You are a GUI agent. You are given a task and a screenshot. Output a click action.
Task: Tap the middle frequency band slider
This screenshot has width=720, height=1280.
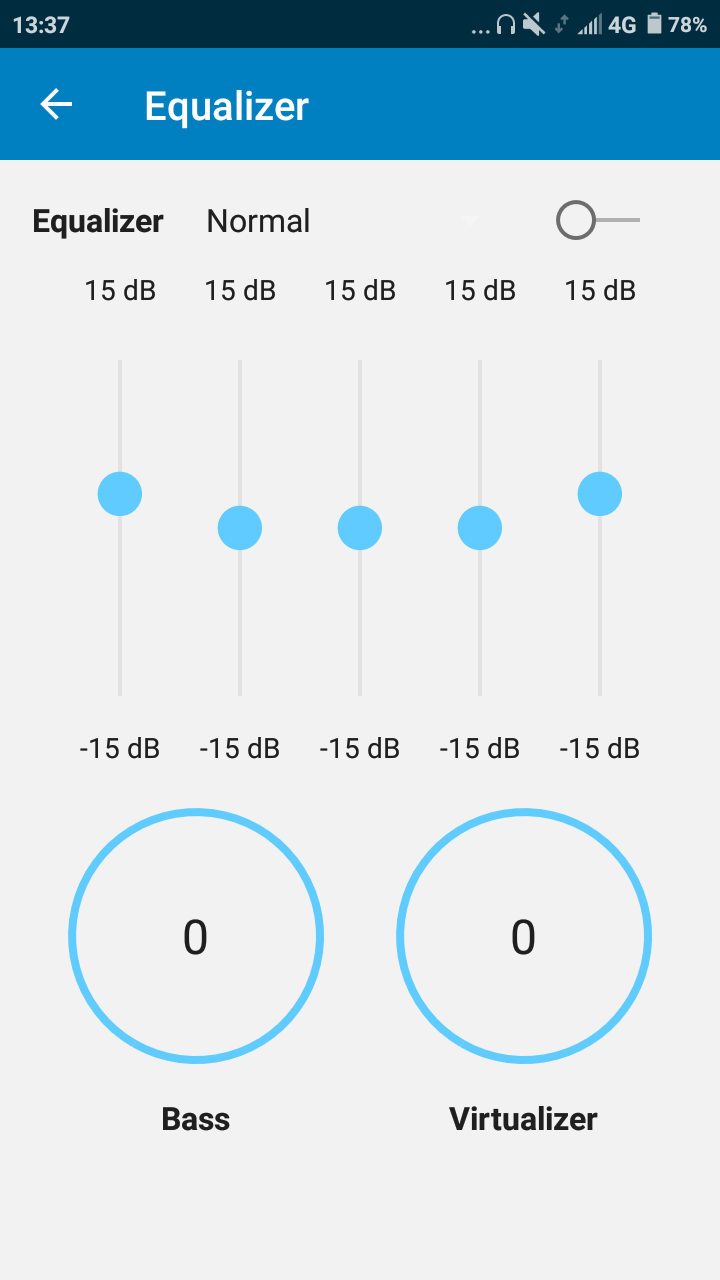pos(359,527)
